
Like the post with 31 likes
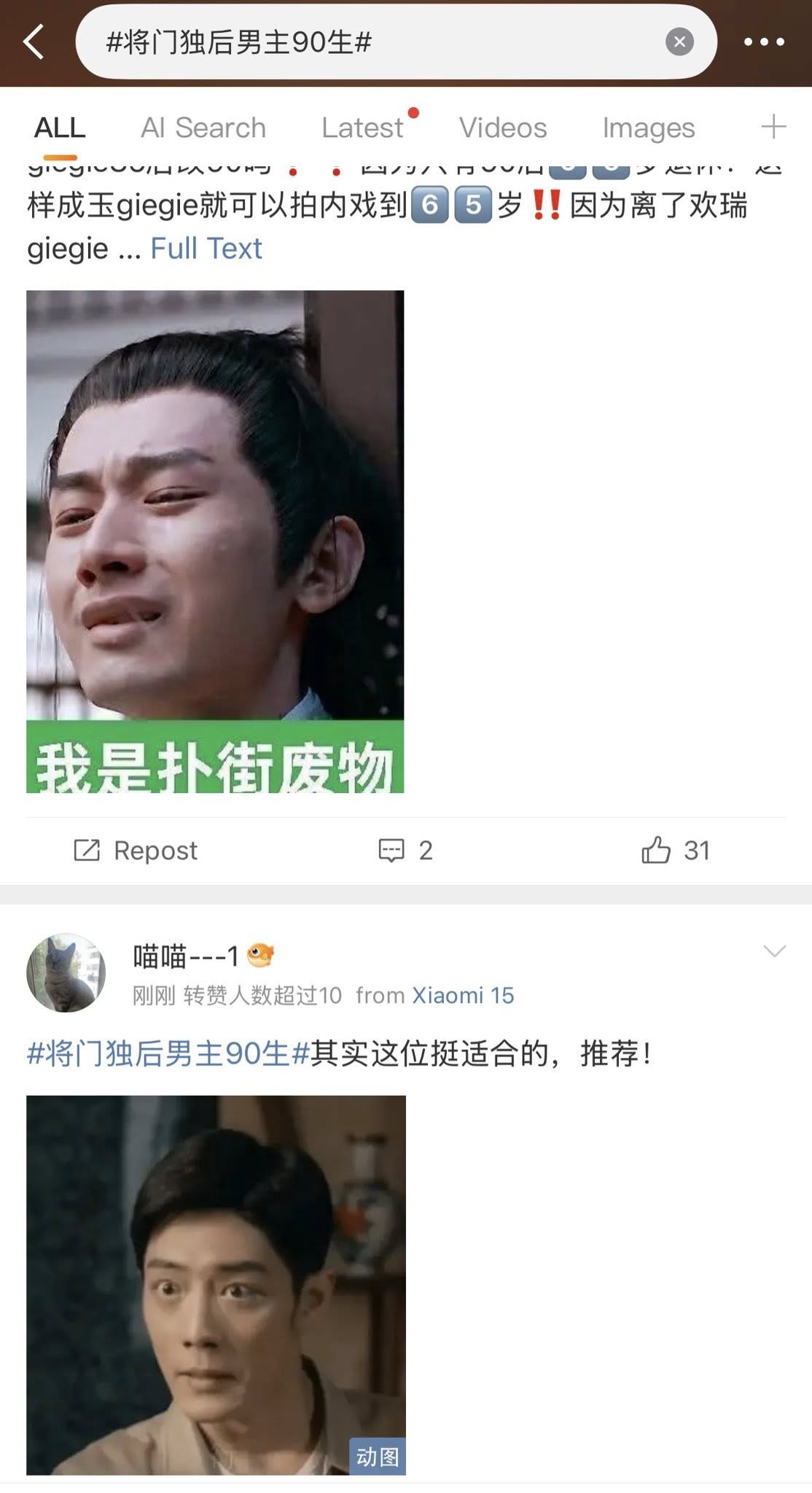(675, 850)
